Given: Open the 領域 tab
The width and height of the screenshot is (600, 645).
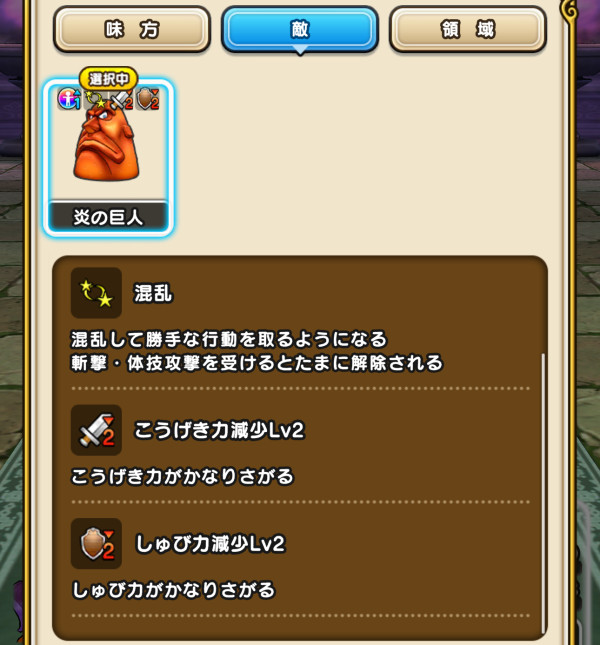Looking at the screenshot, I should pos(468,29).
